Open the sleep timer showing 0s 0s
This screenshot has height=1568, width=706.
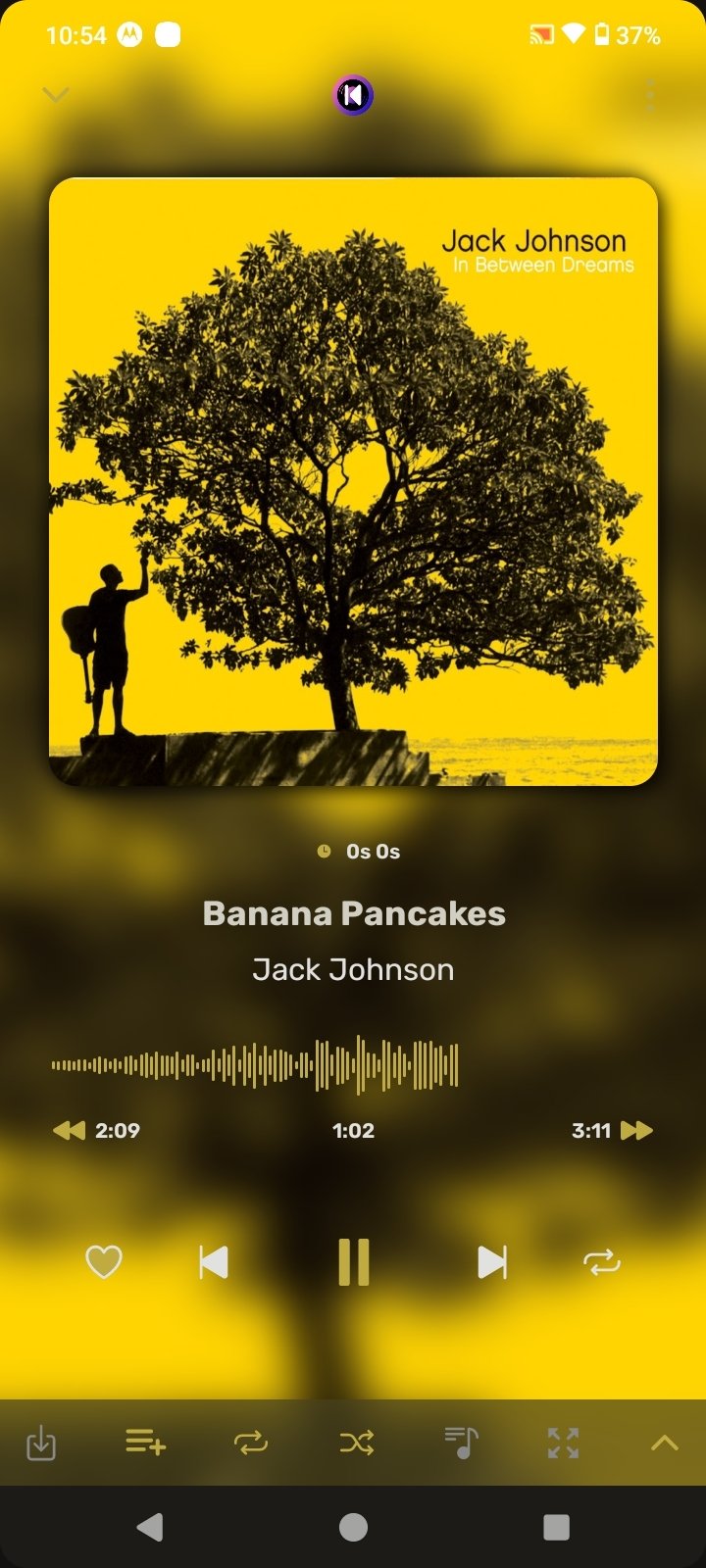tap(359, 852)
